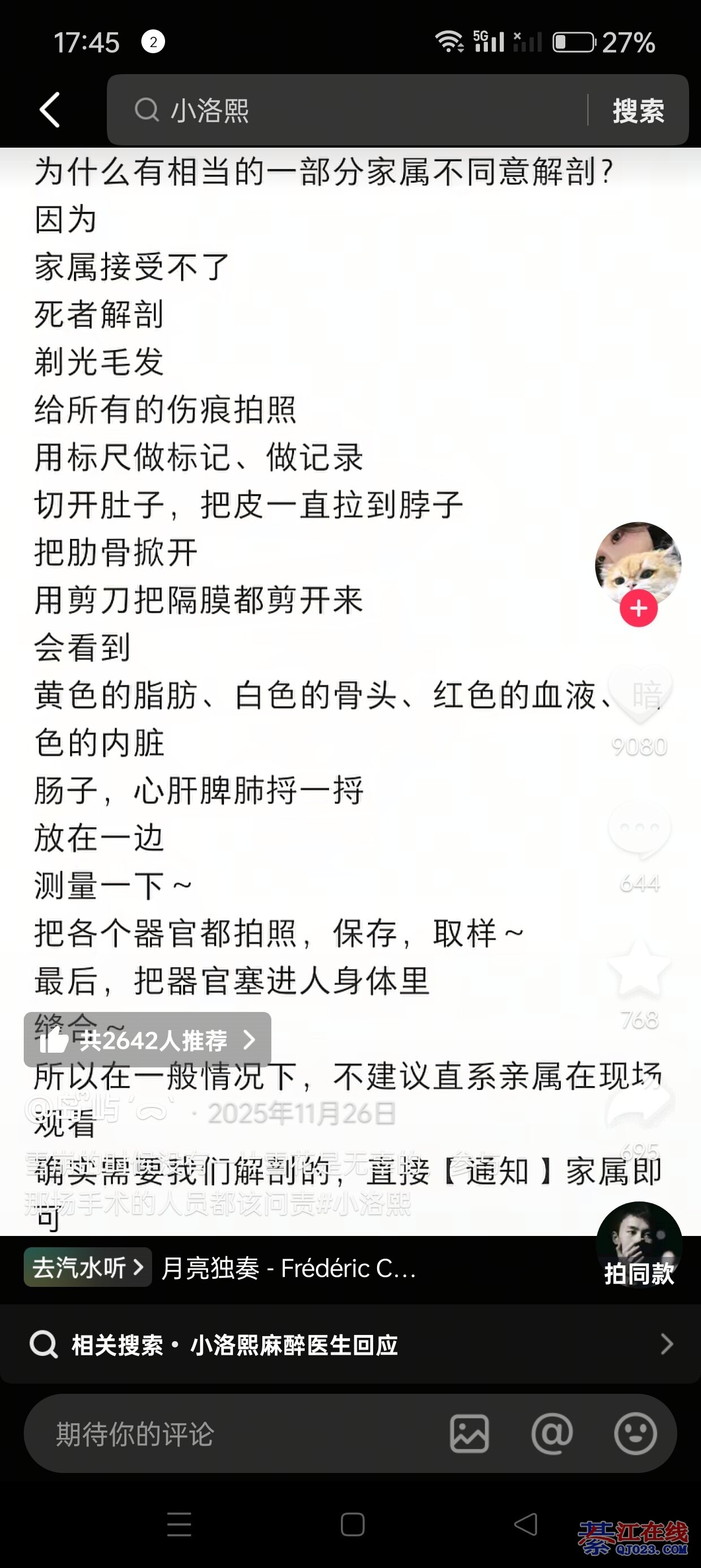The image size is (701, 1568).
Task: Follow the author via the red plus
Action: [638, 608]
